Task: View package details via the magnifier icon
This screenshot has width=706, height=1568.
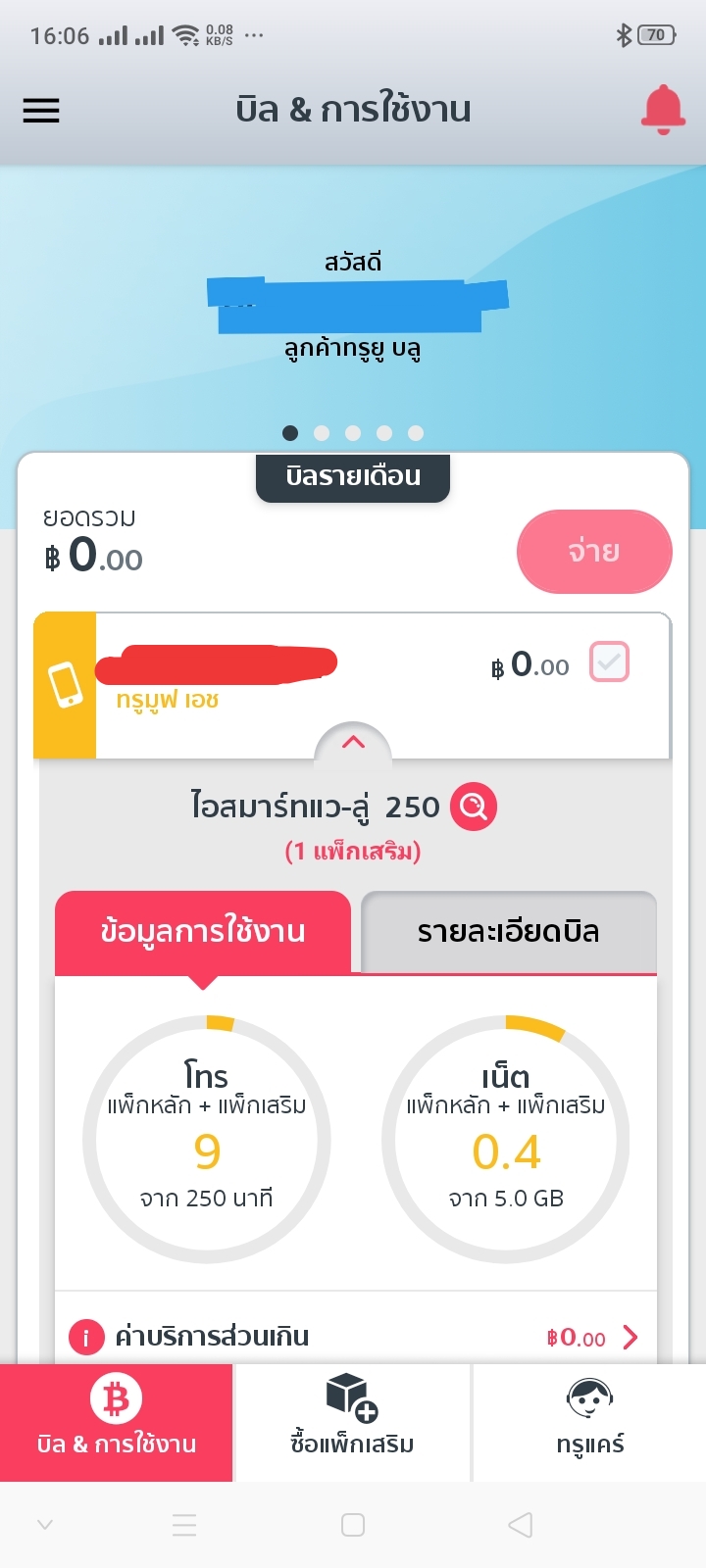Action: point(474,808)
